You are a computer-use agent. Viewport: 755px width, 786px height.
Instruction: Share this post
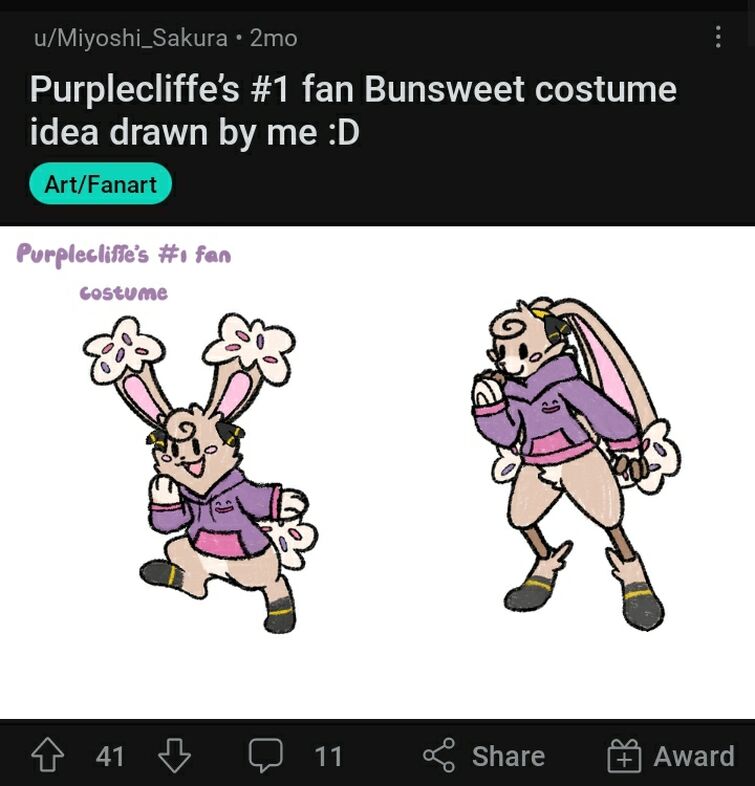pos(484,755)
